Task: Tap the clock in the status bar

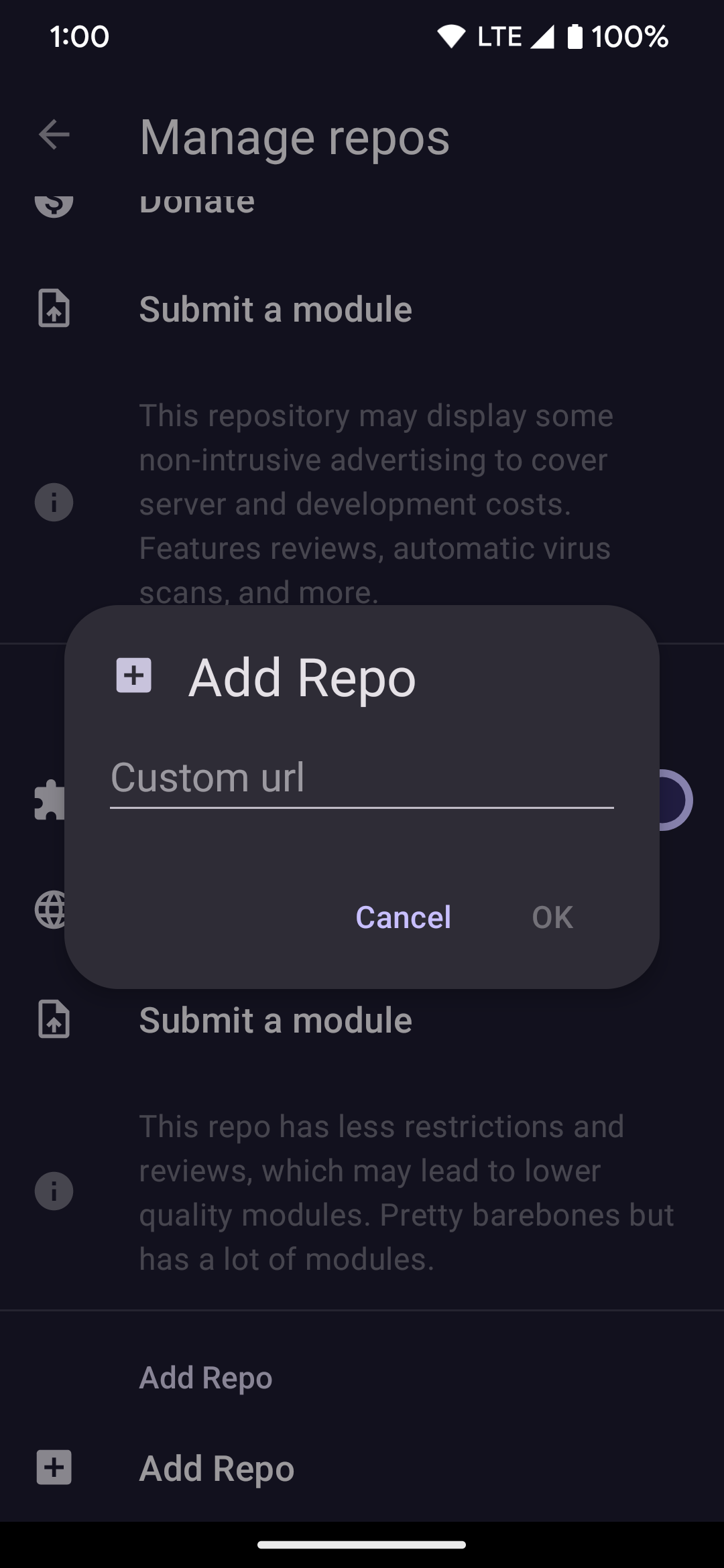Action: (x=78, y=37)
